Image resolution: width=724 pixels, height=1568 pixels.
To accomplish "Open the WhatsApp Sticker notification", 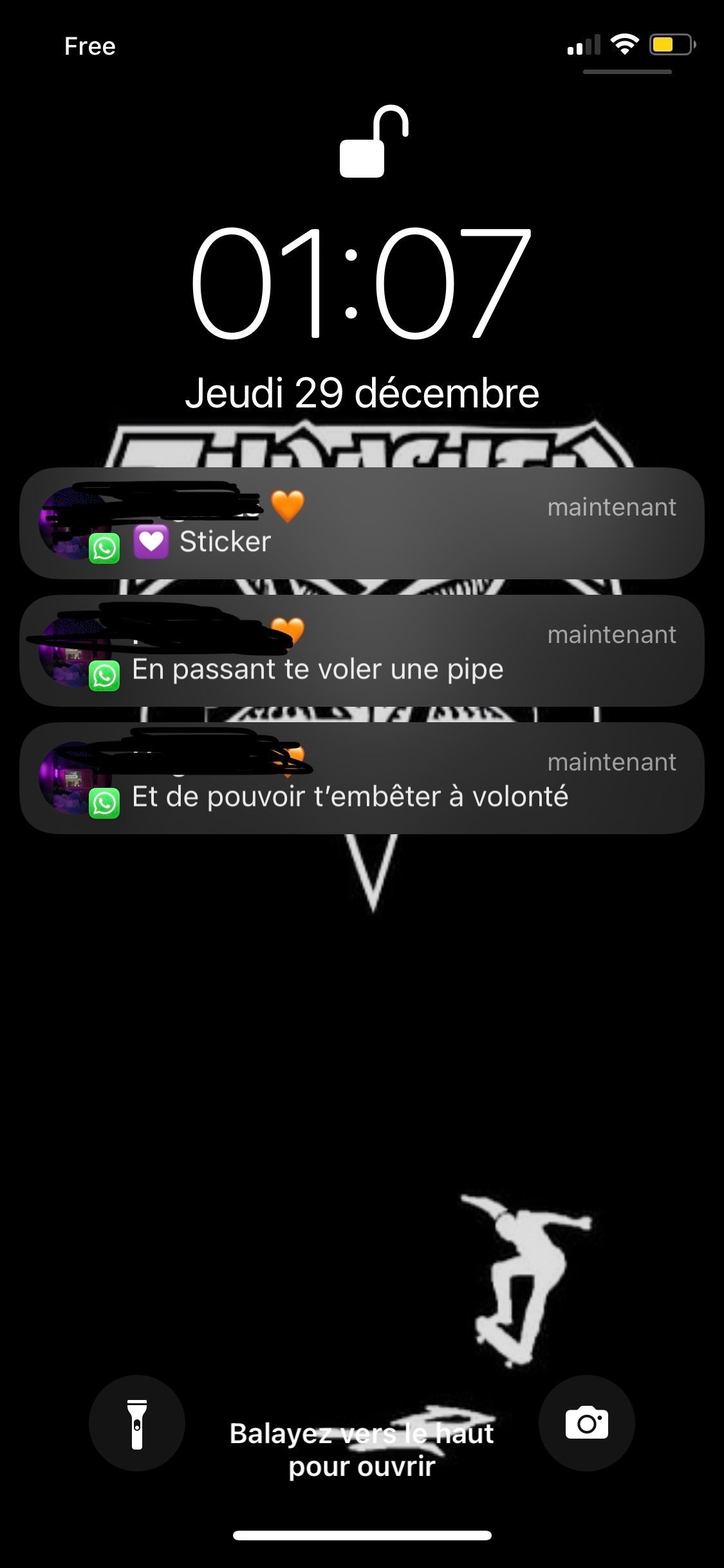I will [362, 523].
